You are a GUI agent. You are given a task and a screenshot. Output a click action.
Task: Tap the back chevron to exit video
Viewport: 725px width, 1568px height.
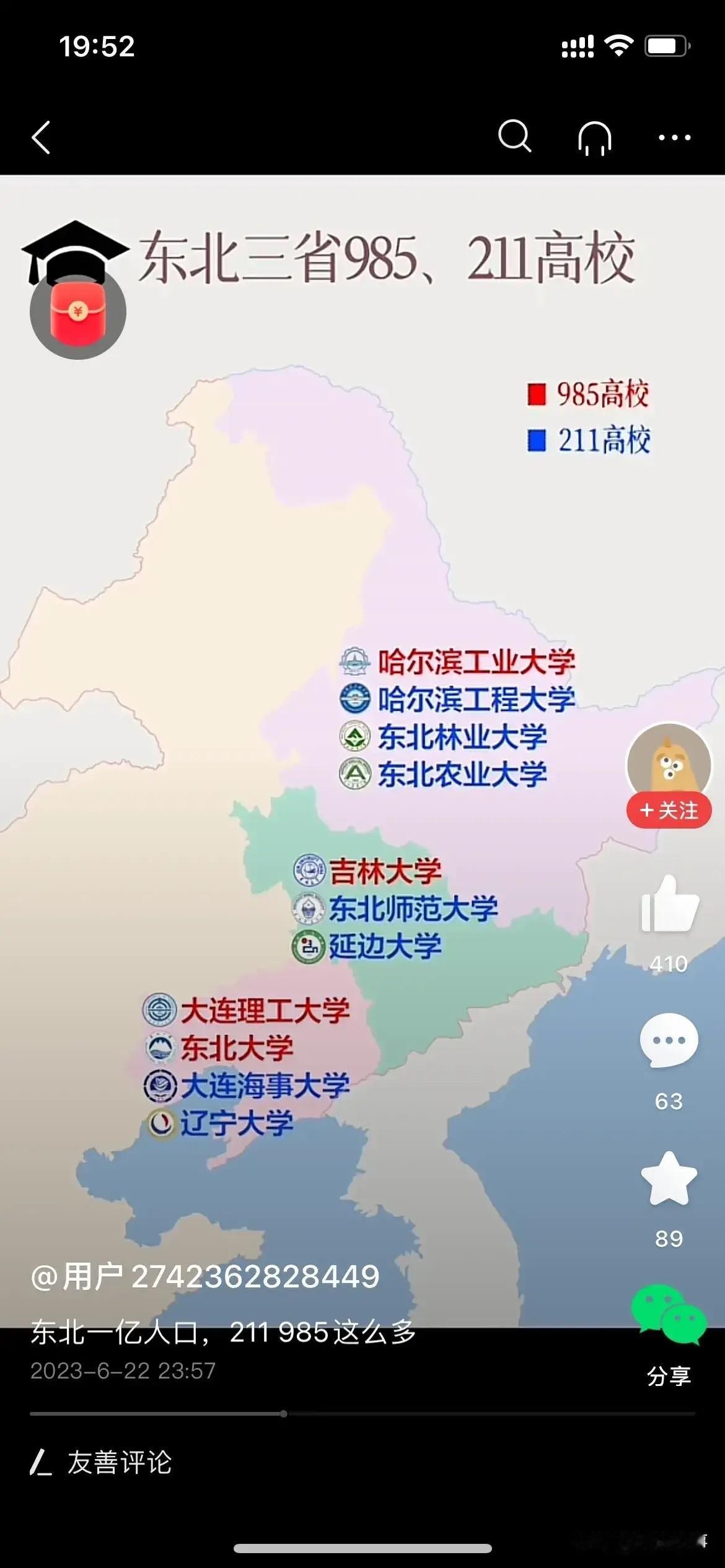point(42,137)
